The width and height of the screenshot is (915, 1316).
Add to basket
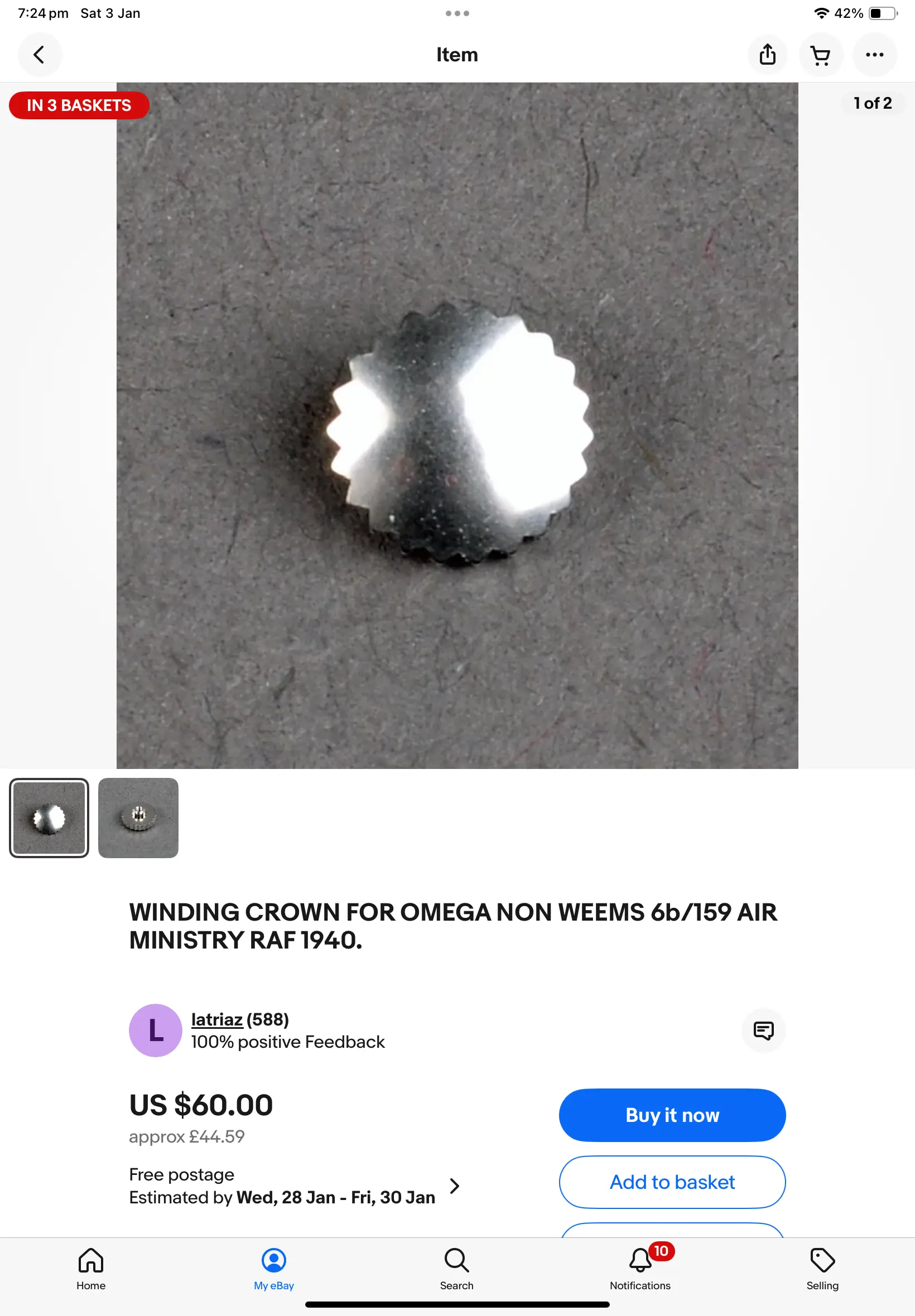tap(672, 1182)
